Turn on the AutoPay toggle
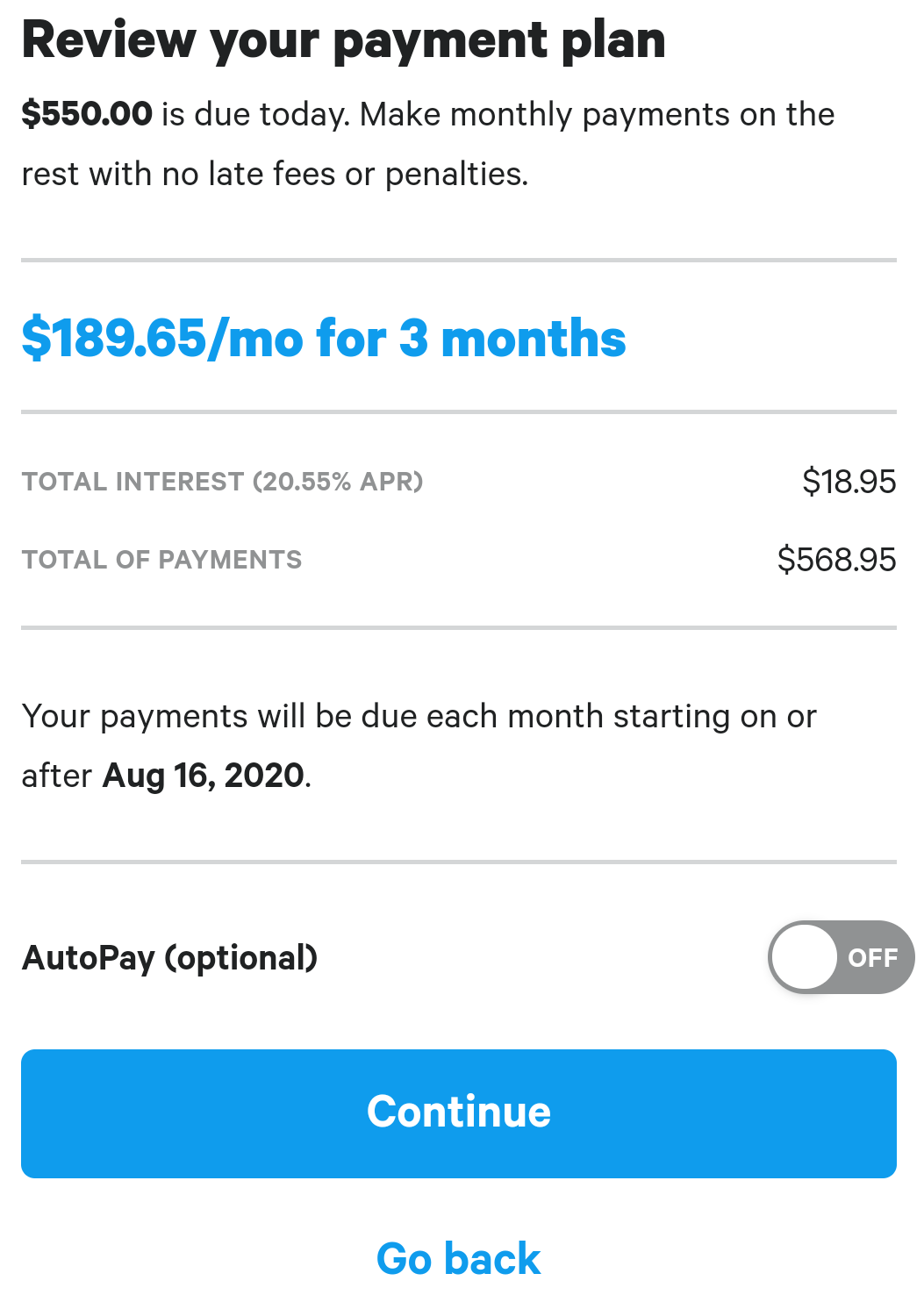924x1295 pixels. [x=840, y=957]
